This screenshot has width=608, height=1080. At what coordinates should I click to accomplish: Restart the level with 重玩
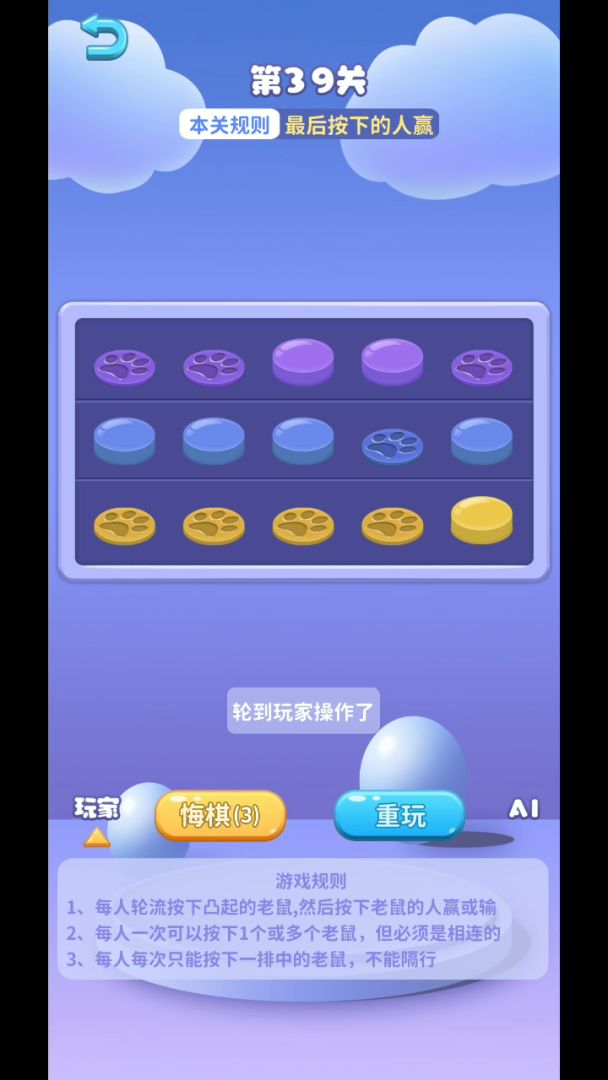(x=399, y=815)
